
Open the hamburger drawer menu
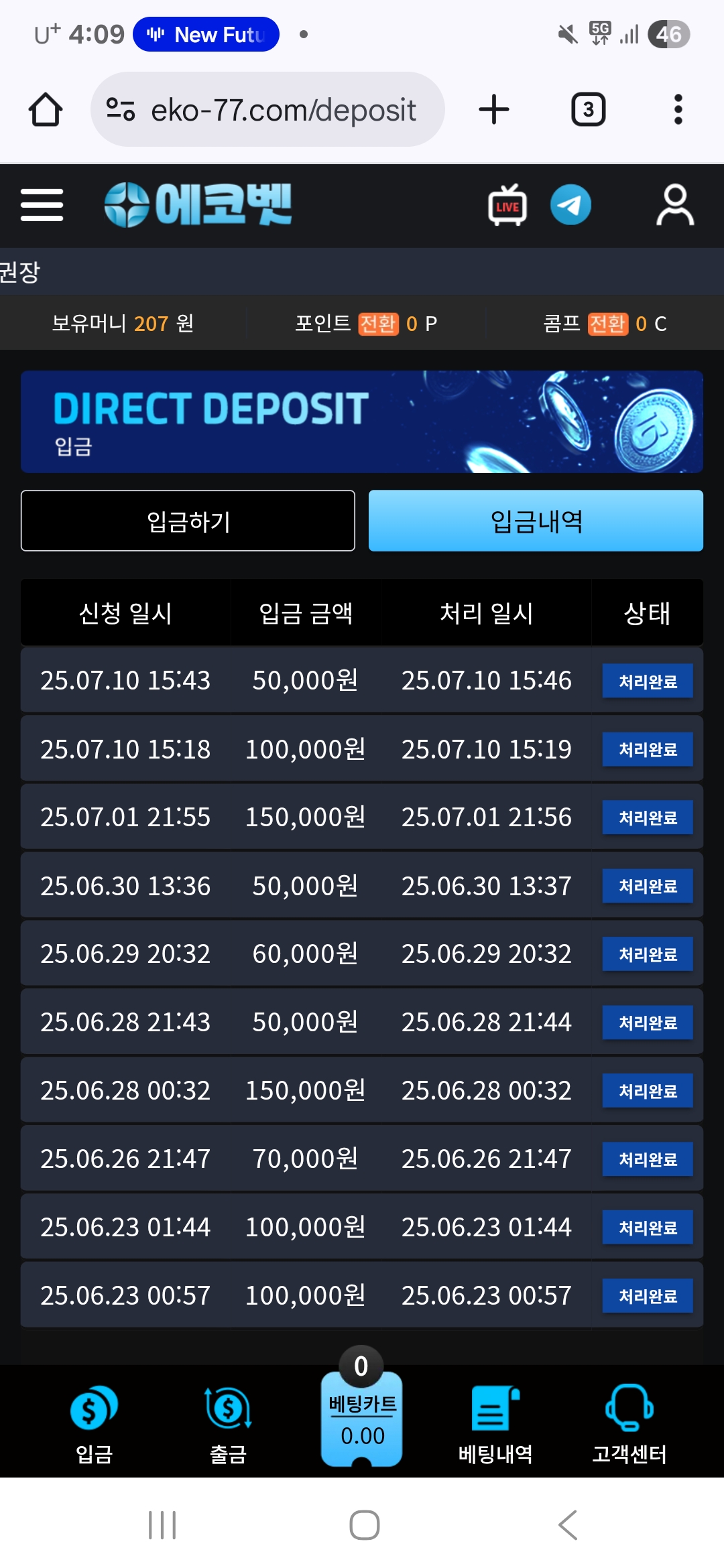coord(42,205)
